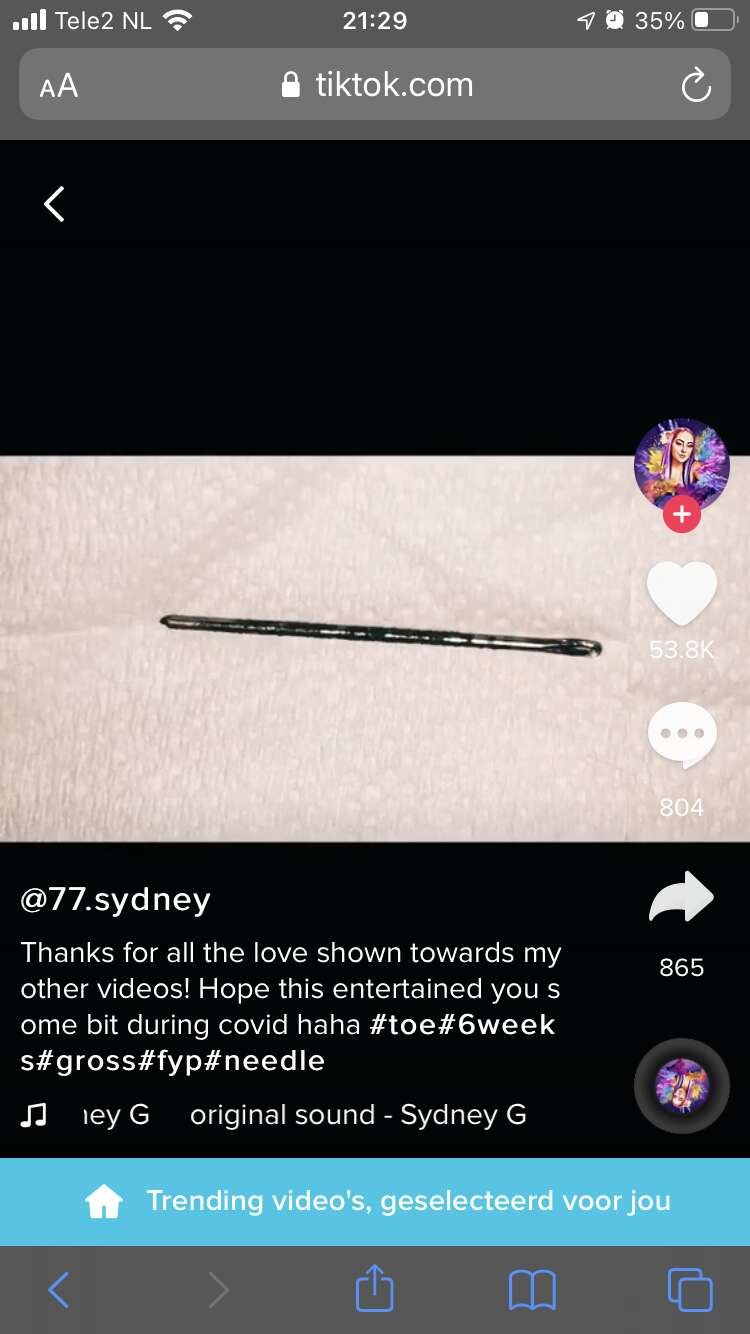Open the spinning sound disc
750x1334 pixels.
[682, 1087]
